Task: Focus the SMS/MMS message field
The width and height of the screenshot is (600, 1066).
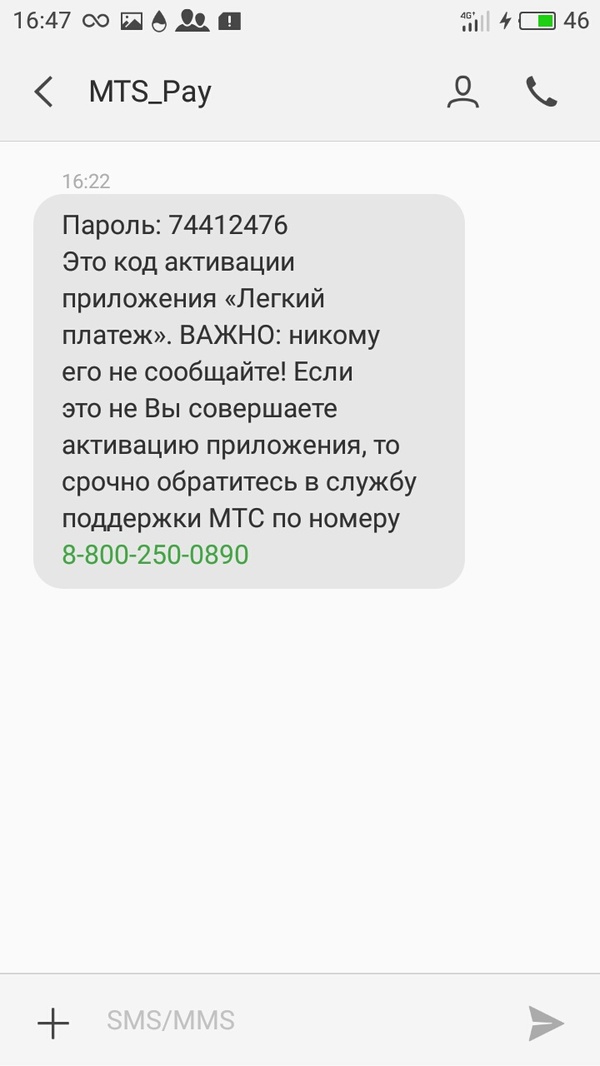Action: [300, 1021]
